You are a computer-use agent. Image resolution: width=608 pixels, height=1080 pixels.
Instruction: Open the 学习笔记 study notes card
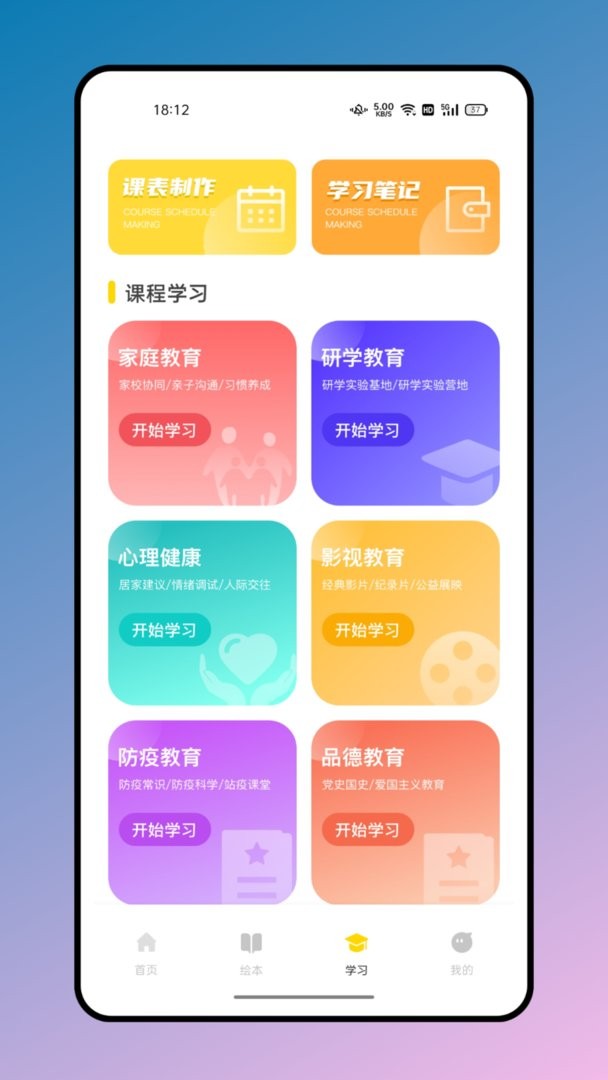click(405, 207)
